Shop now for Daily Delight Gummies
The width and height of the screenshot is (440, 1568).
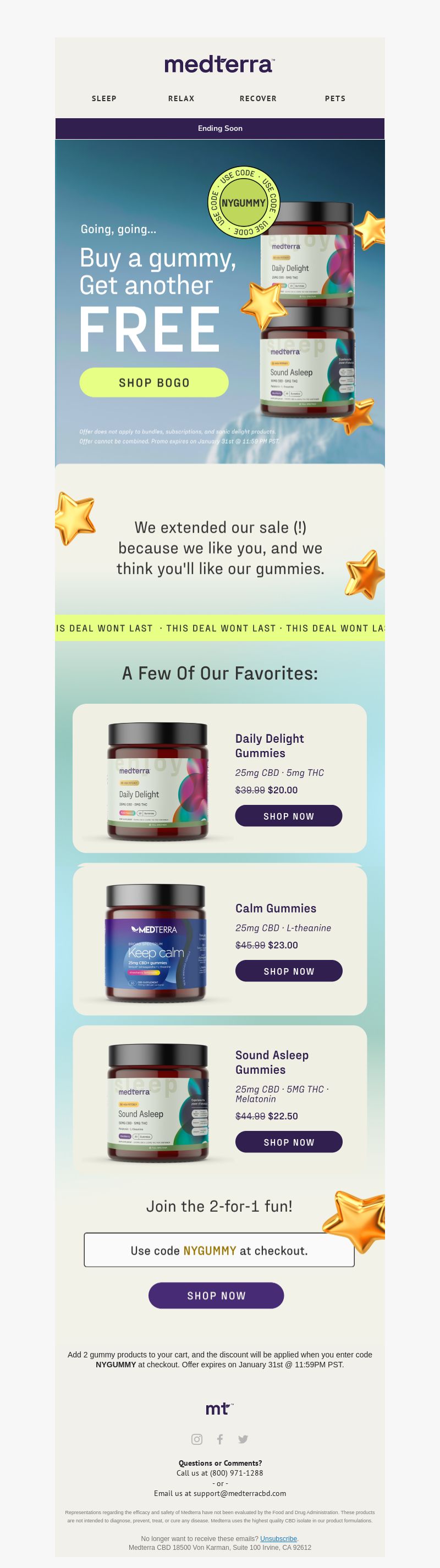coord(288,816)
